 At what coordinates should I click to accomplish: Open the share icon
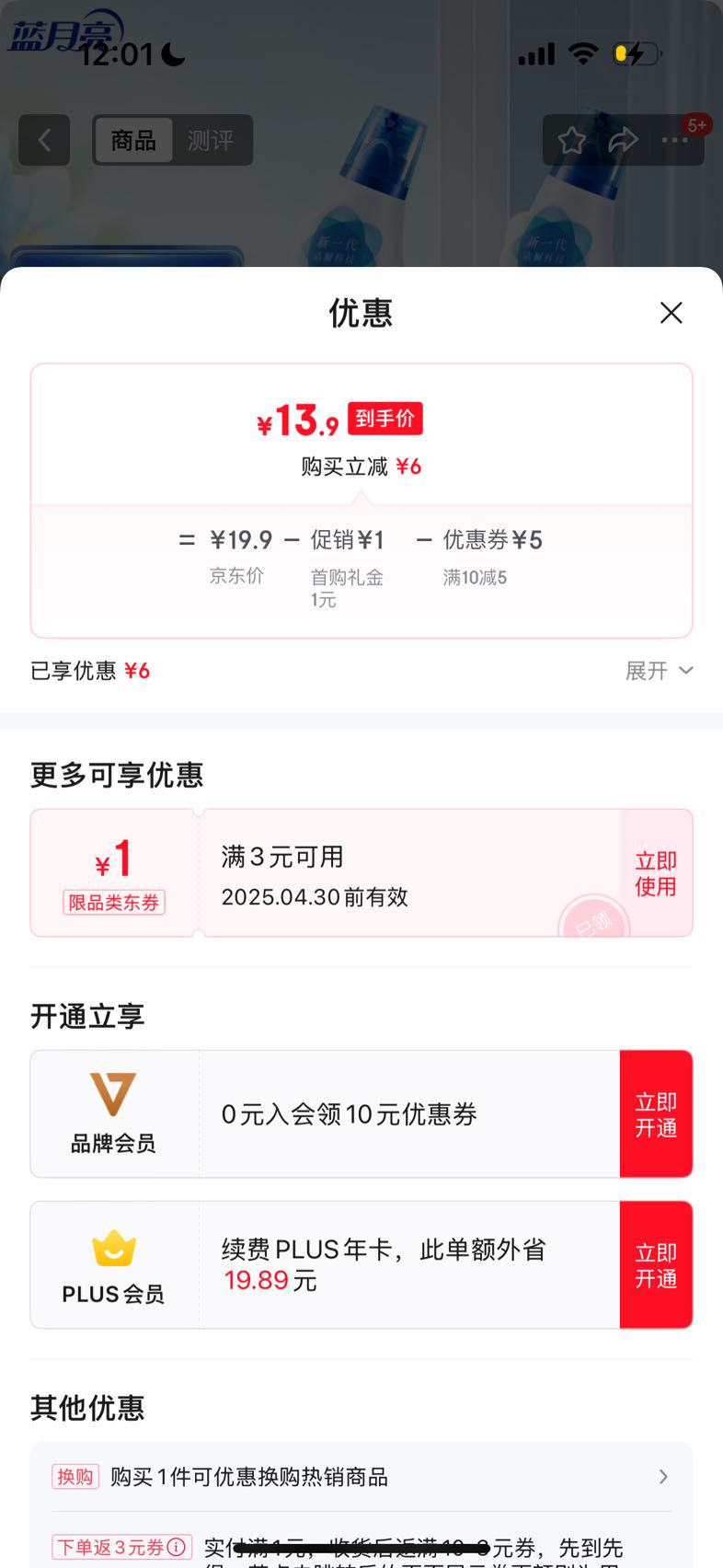click(x=625, y=140)
